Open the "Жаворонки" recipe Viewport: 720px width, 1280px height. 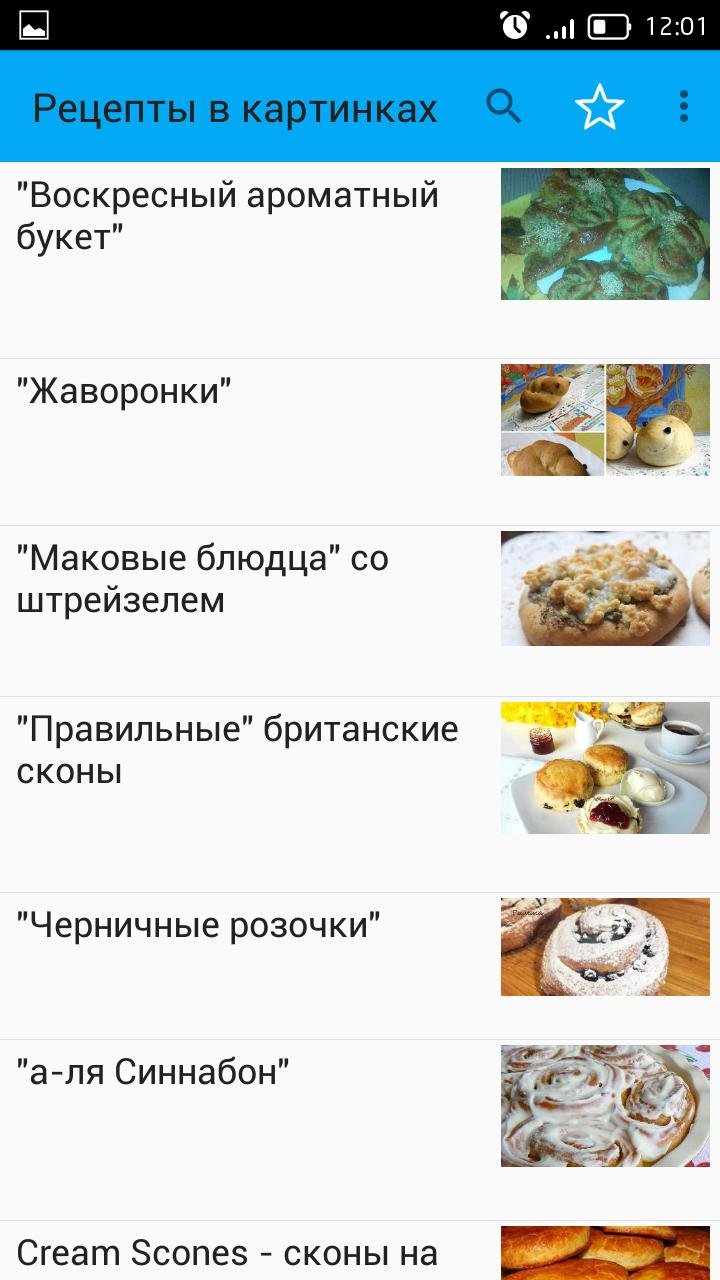pos(360,442)
